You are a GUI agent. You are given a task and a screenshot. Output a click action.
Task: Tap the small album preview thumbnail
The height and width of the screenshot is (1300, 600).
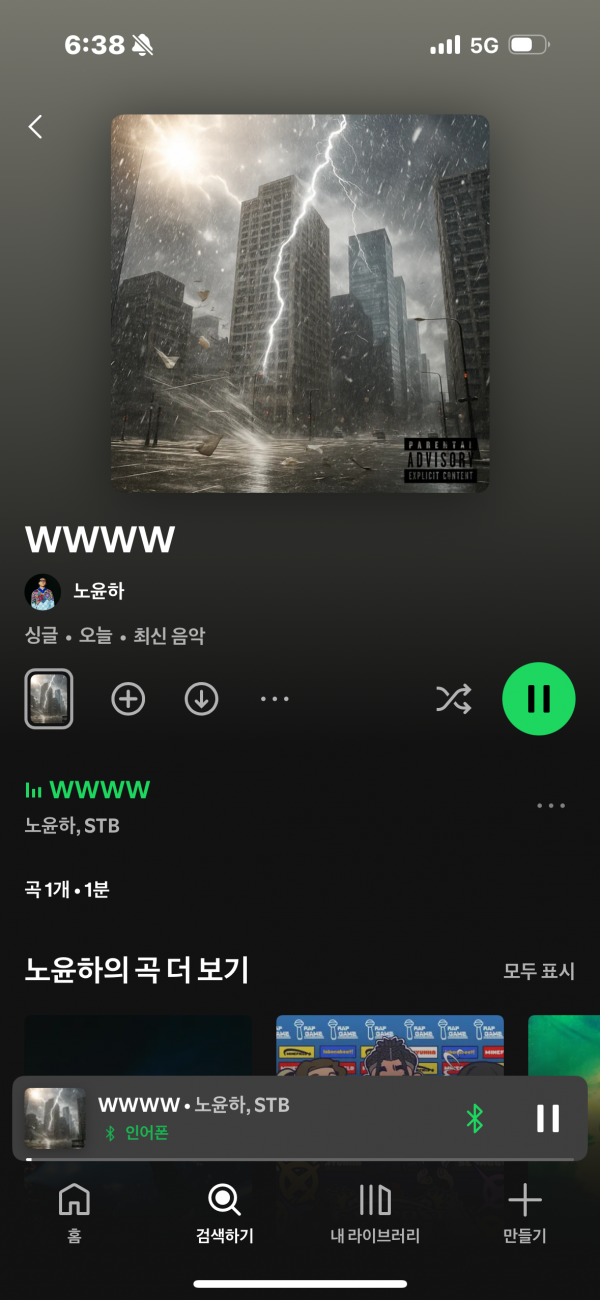pos(48,698)
